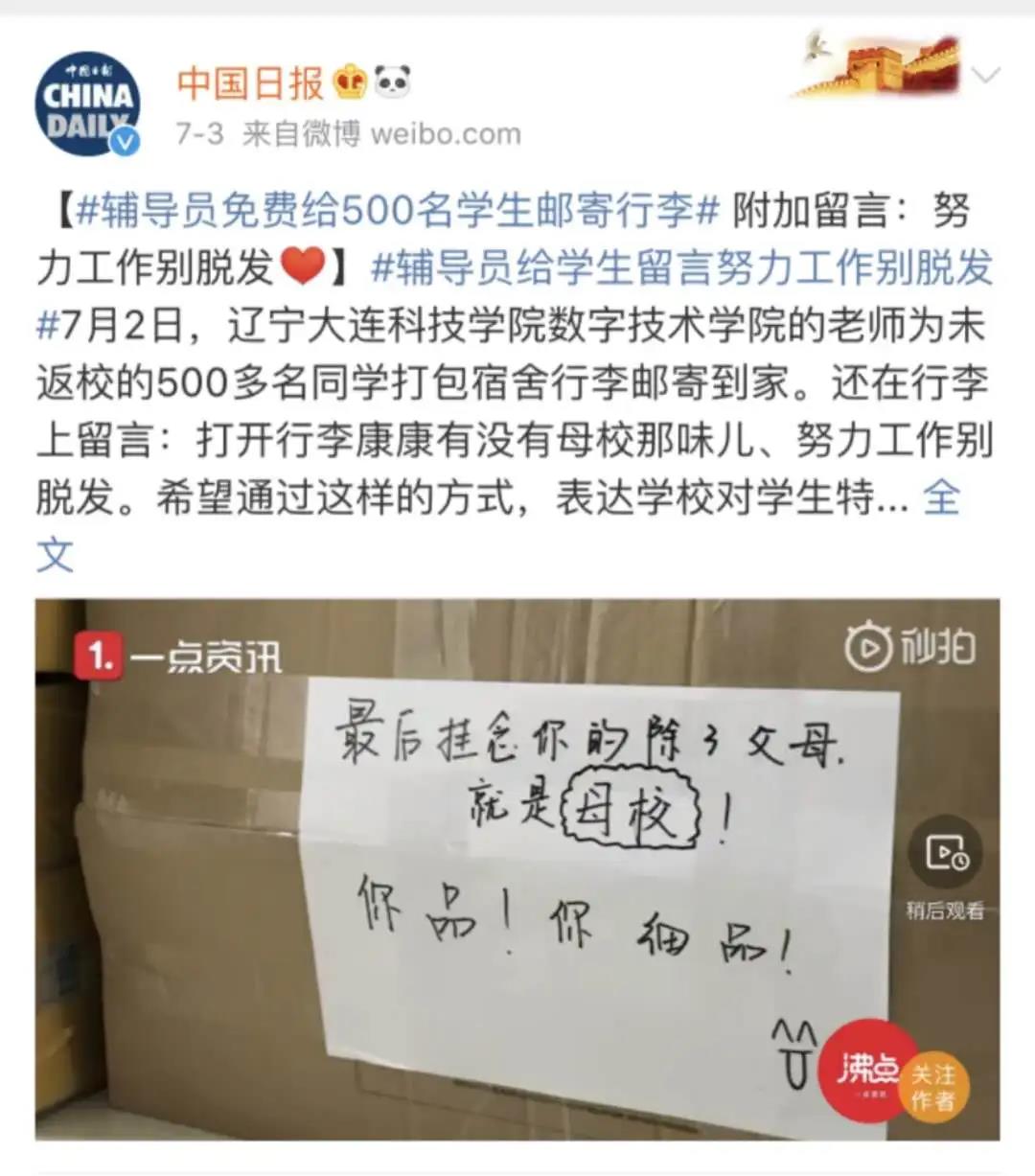This screenshot has width=1035, height=1176.
Task: Follow the video author 沸点
Action: tap(932, 1087)
